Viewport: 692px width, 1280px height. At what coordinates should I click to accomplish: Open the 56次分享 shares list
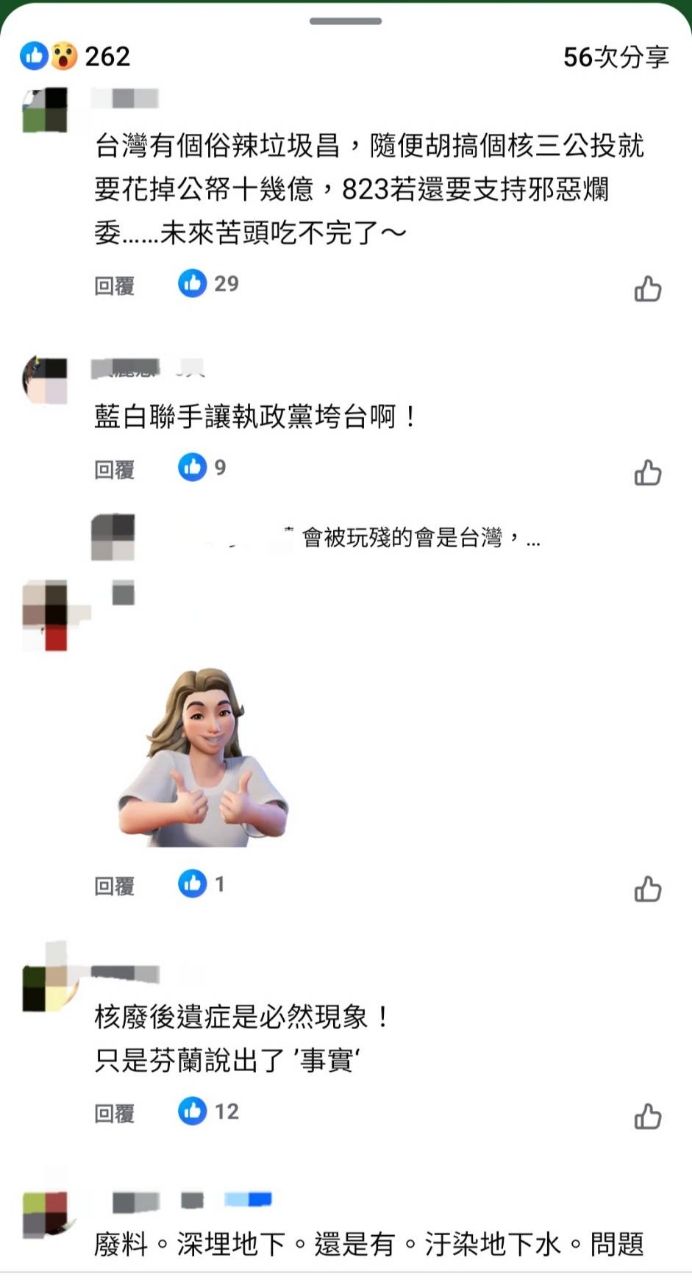click(x=615, y=57)
